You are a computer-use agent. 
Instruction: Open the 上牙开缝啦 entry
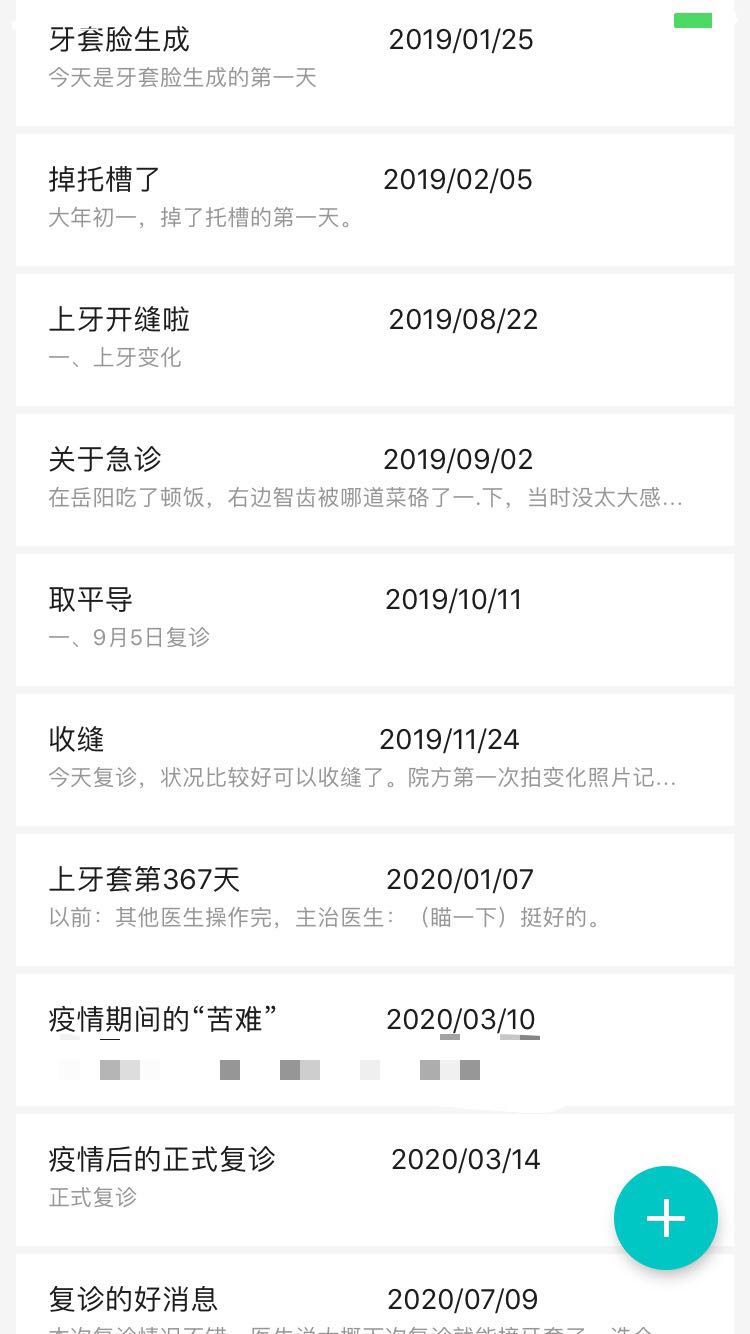(x=375, y=340)
